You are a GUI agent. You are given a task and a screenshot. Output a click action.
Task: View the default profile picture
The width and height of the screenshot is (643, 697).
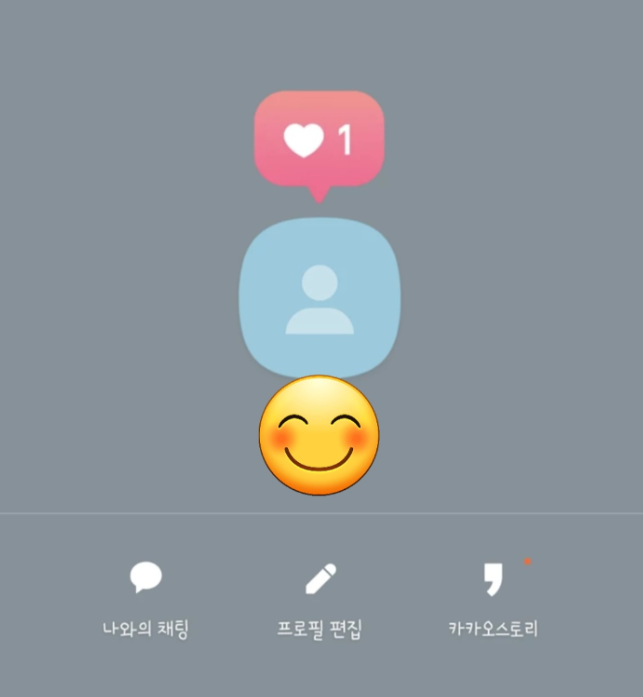pyautogui.click(x=319, y=297)
